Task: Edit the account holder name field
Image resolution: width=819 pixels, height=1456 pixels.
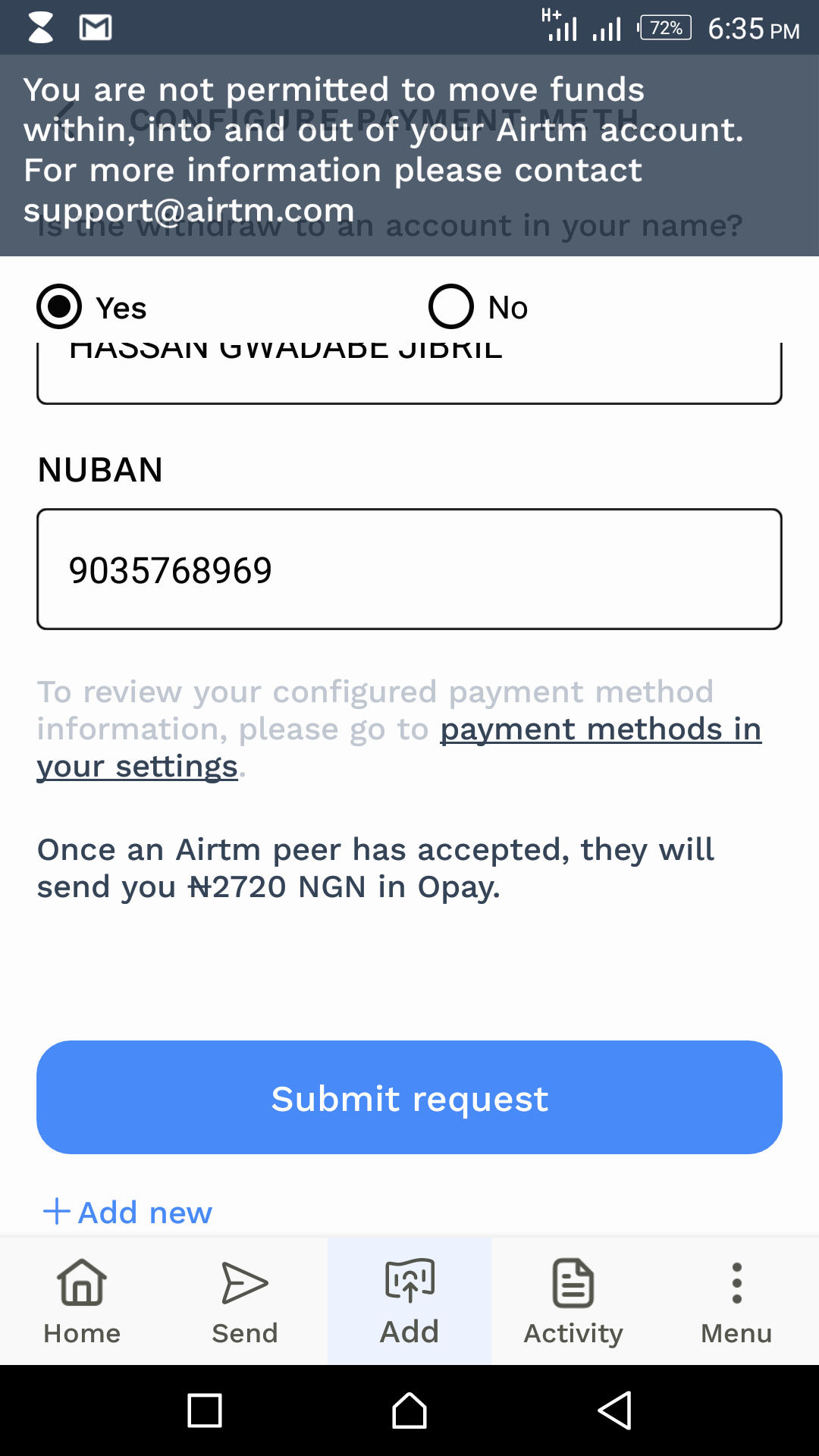Action: [409, 372]
